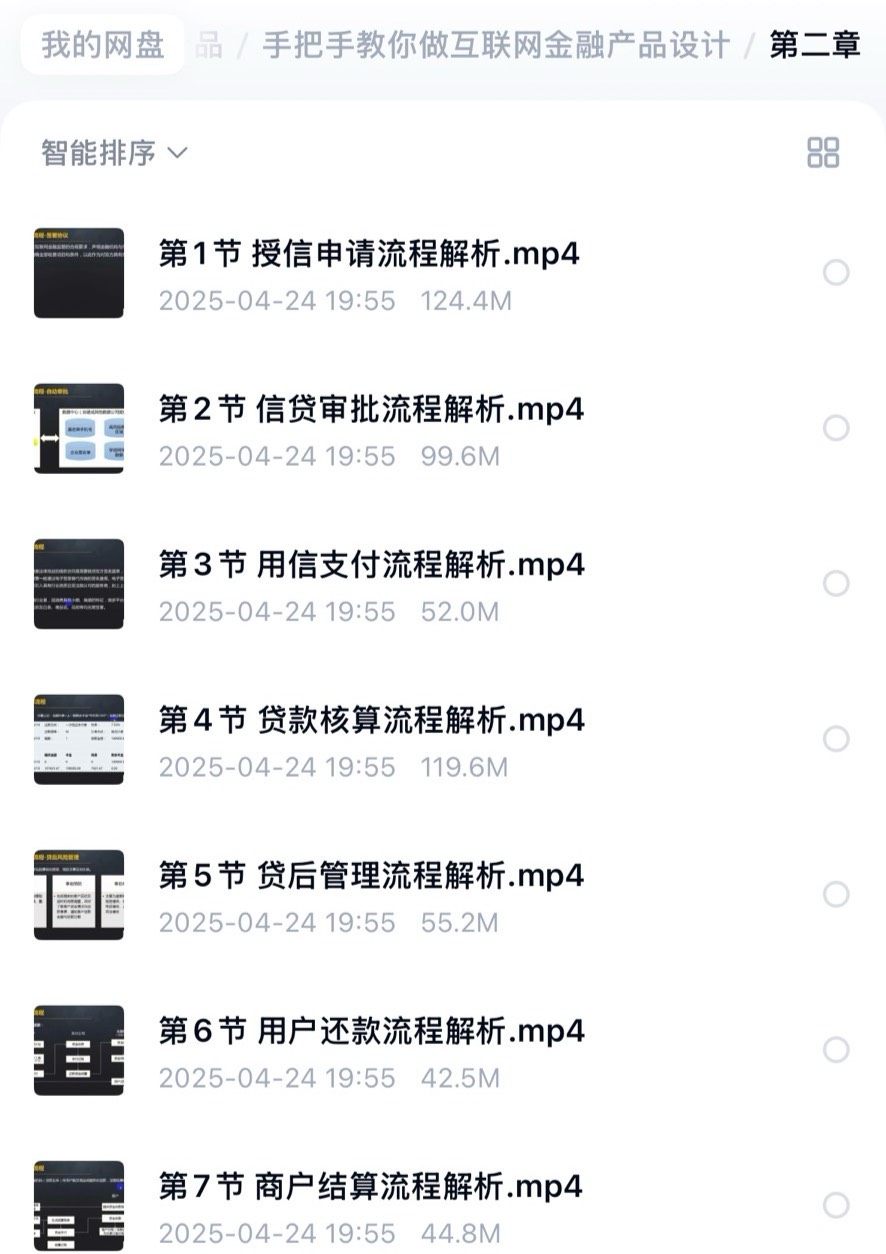This screenshot has height=1254, width=886.
Task: Mark 第5节 贷后管理流程解析 as selected
Action: click(x=836, y=894)
